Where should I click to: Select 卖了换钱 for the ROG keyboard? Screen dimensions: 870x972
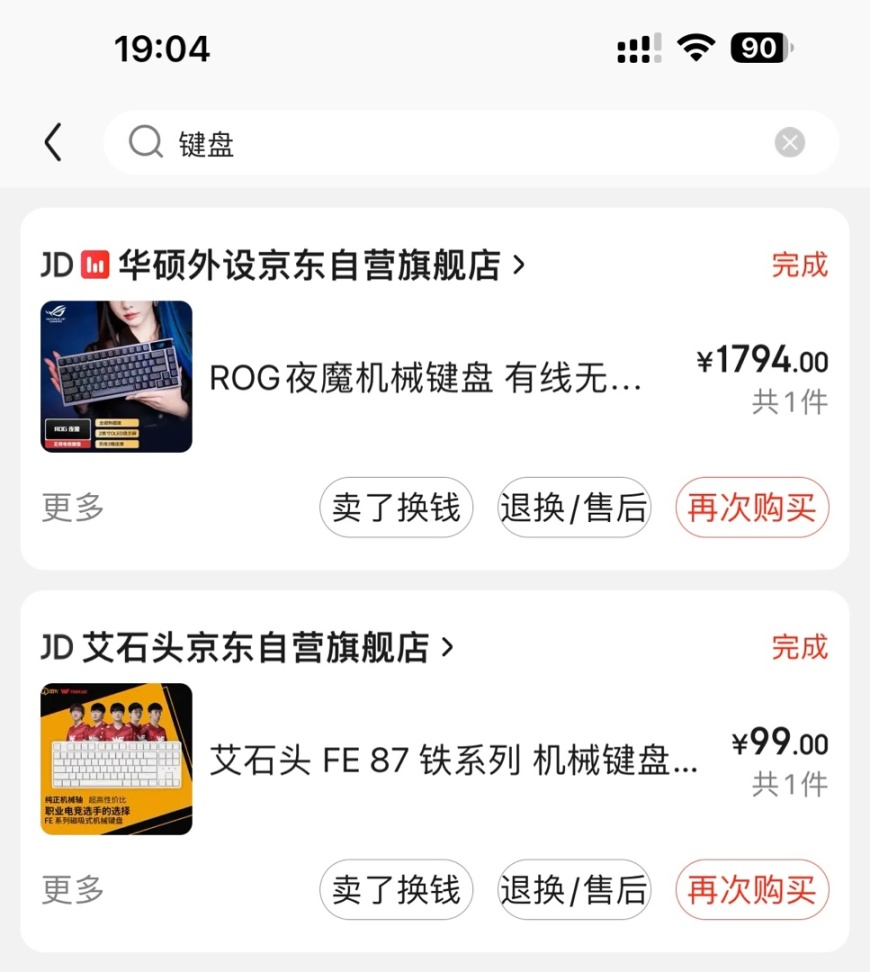(396, 507)
